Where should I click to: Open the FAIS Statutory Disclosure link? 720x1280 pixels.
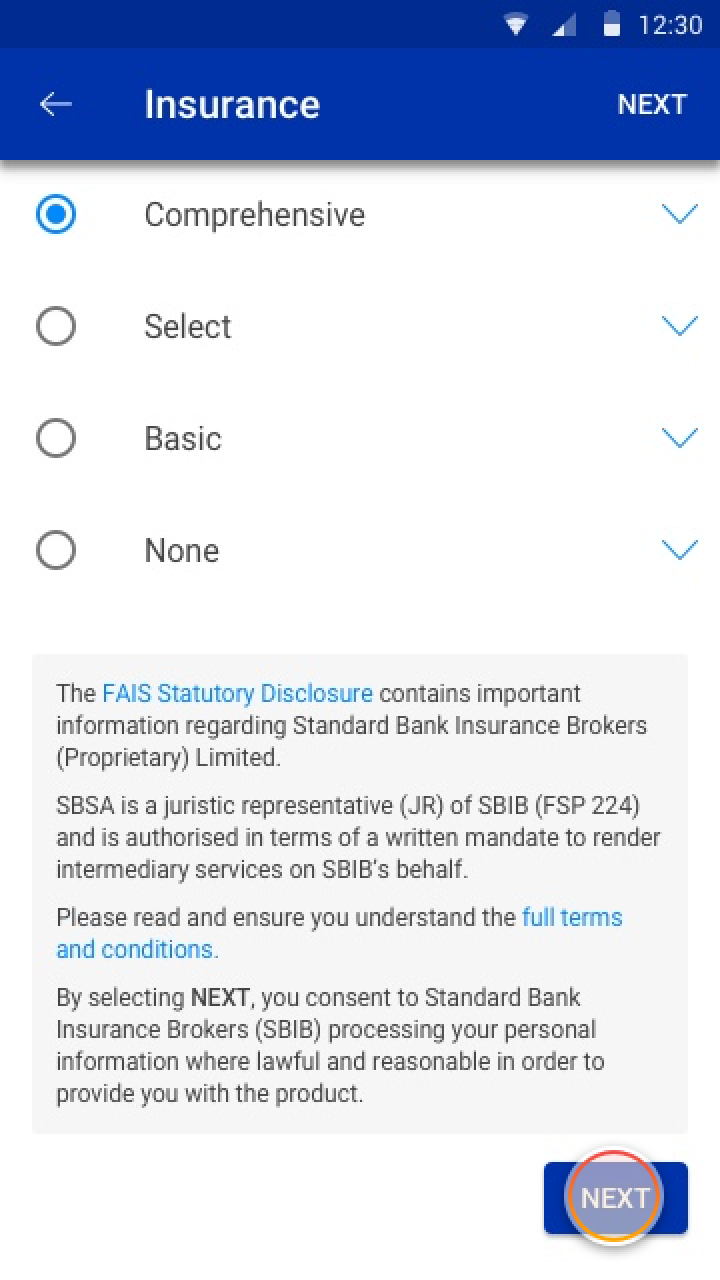[x=237, y=693]
